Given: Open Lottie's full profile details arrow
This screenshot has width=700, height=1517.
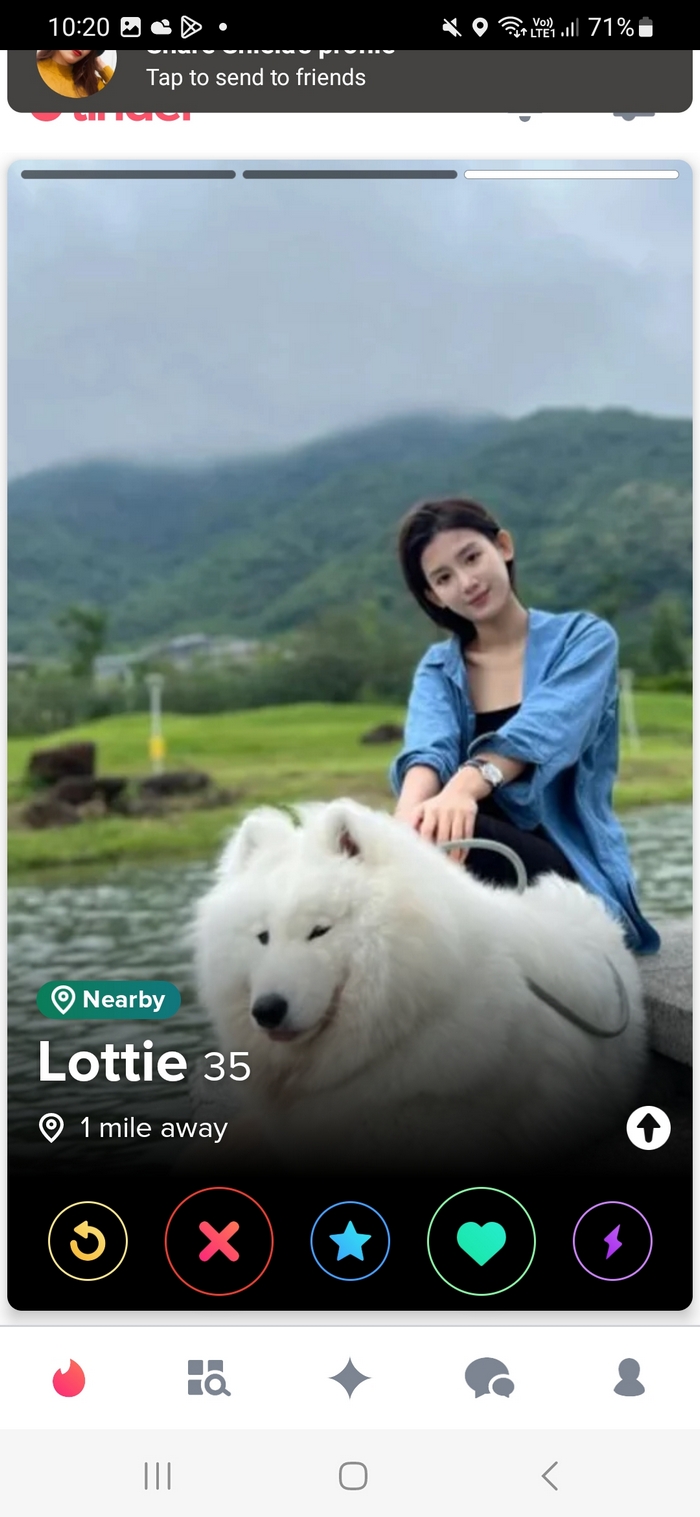Looking at the screenshot, I should 648,1129.
